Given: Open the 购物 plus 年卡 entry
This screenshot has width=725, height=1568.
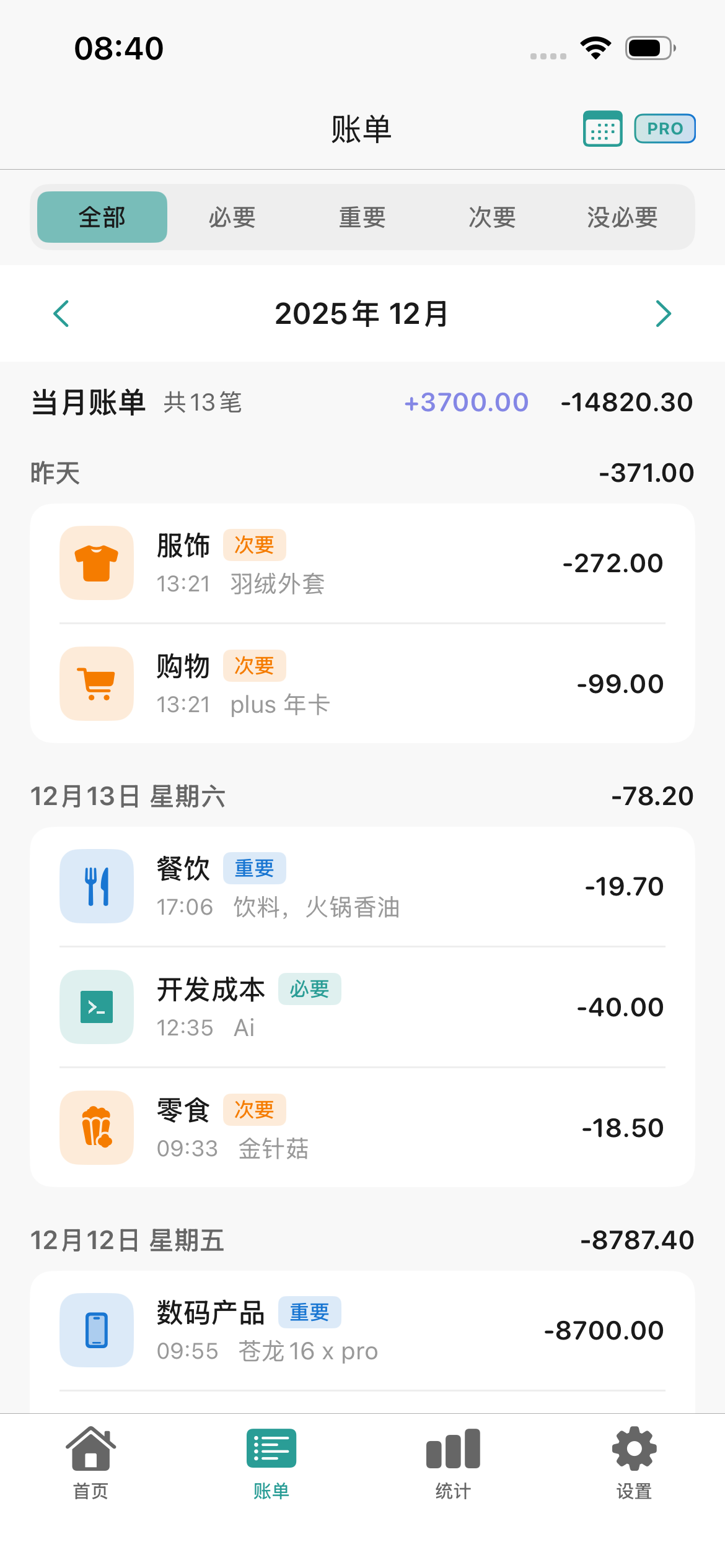Looking at the screenshot, I should pos(362,684).
